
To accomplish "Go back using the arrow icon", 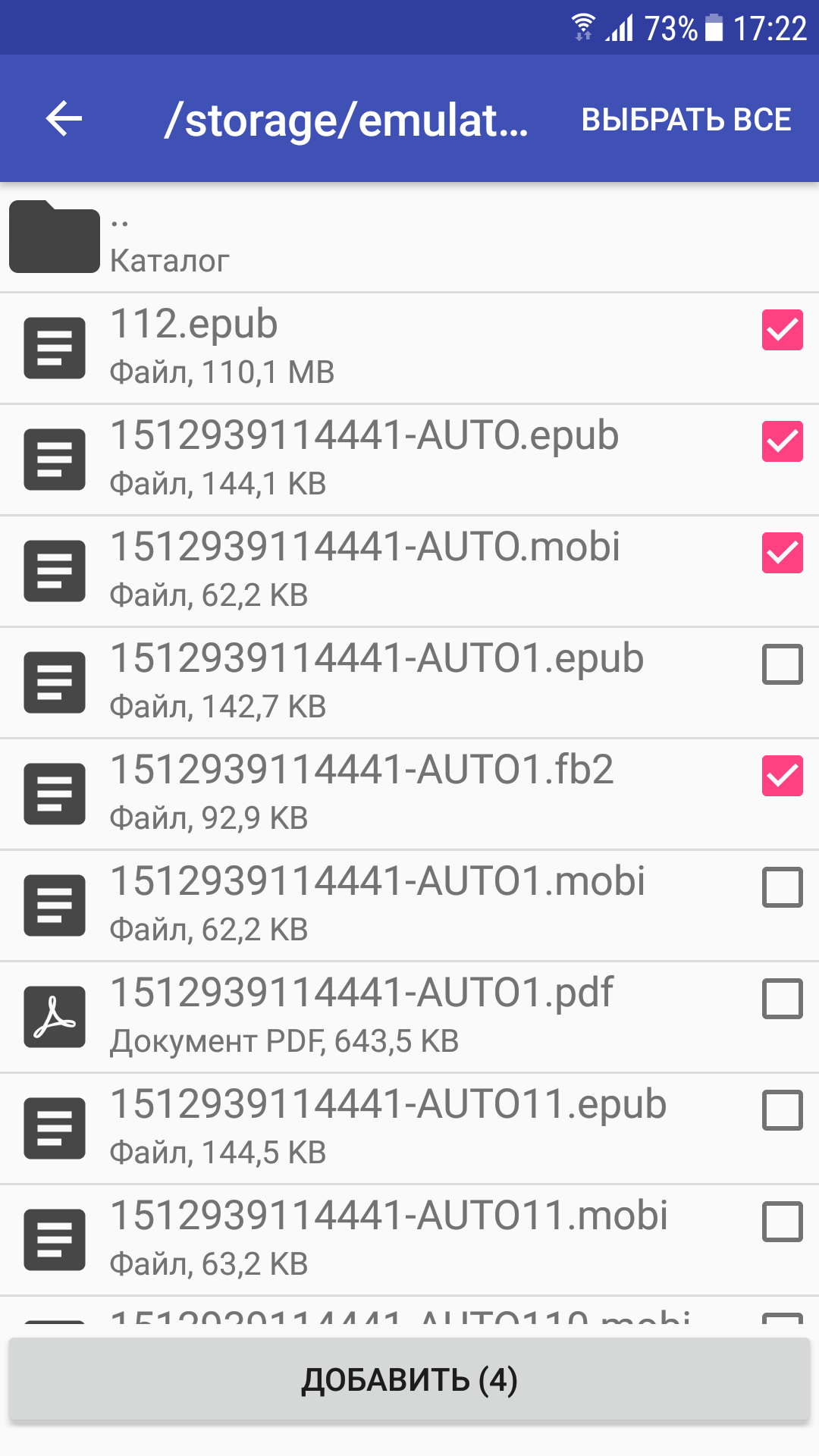I will 64,119.
